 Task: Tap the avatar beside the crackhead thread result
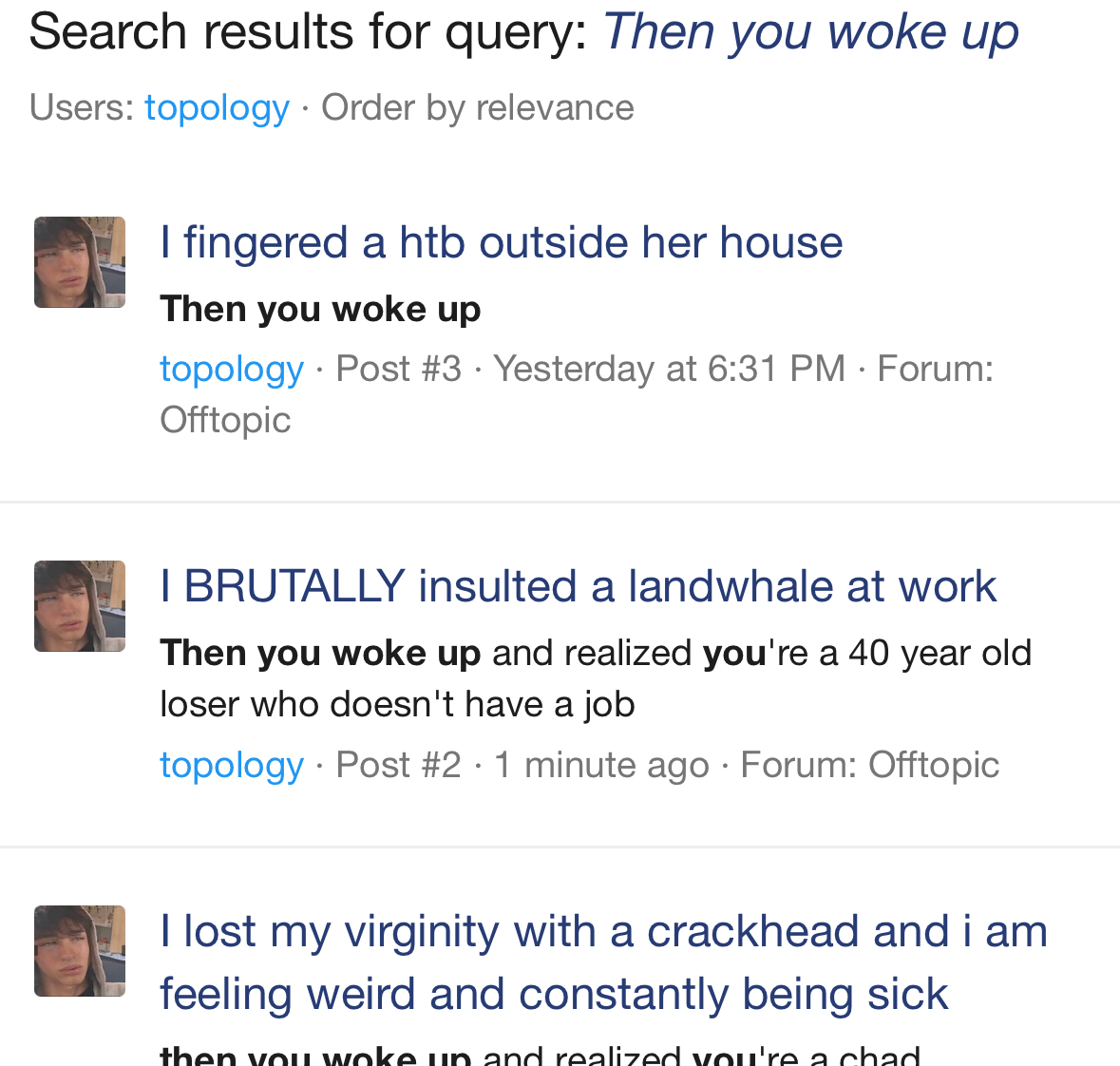[x=80, y=951]
